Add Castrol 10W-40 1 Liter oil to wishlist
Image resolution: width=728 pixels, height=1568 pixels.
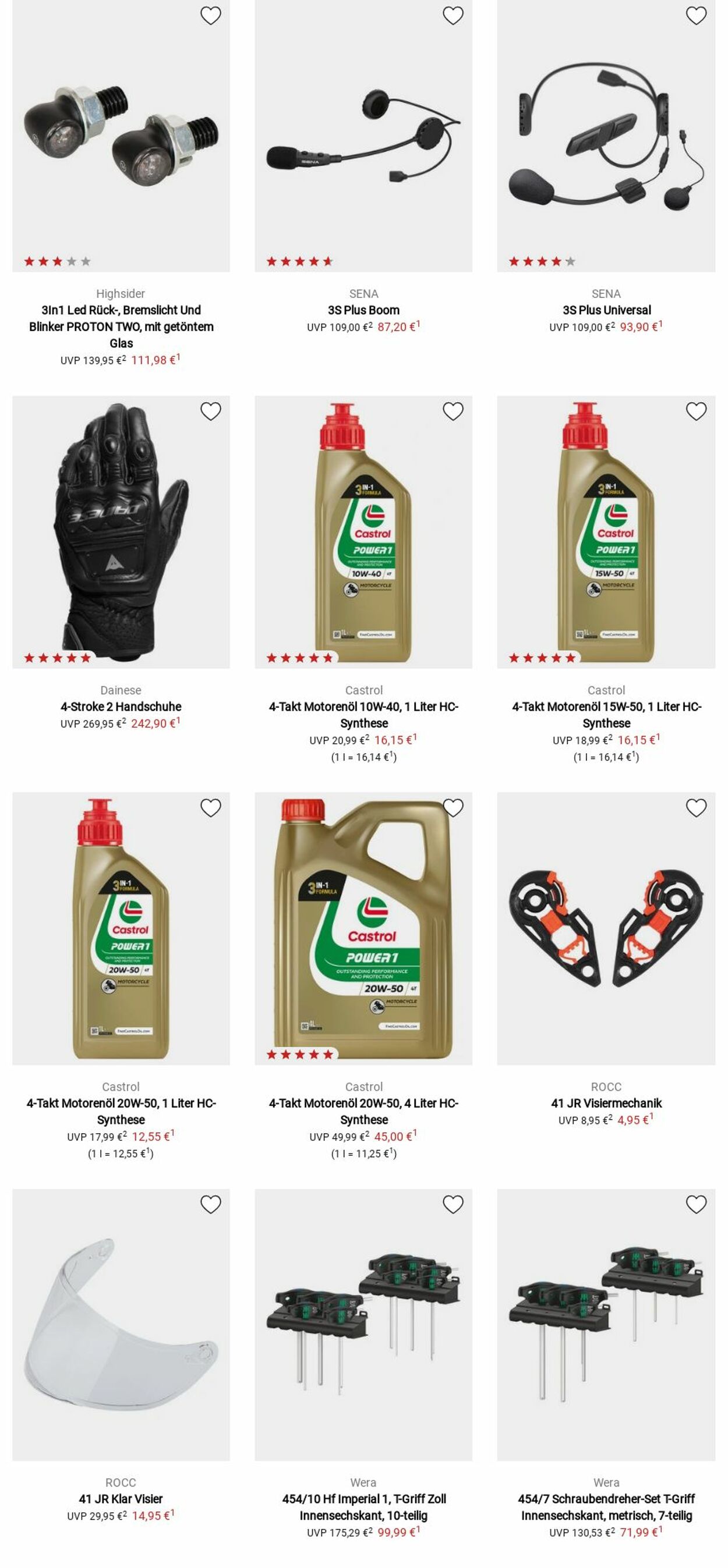coord(453,411)
